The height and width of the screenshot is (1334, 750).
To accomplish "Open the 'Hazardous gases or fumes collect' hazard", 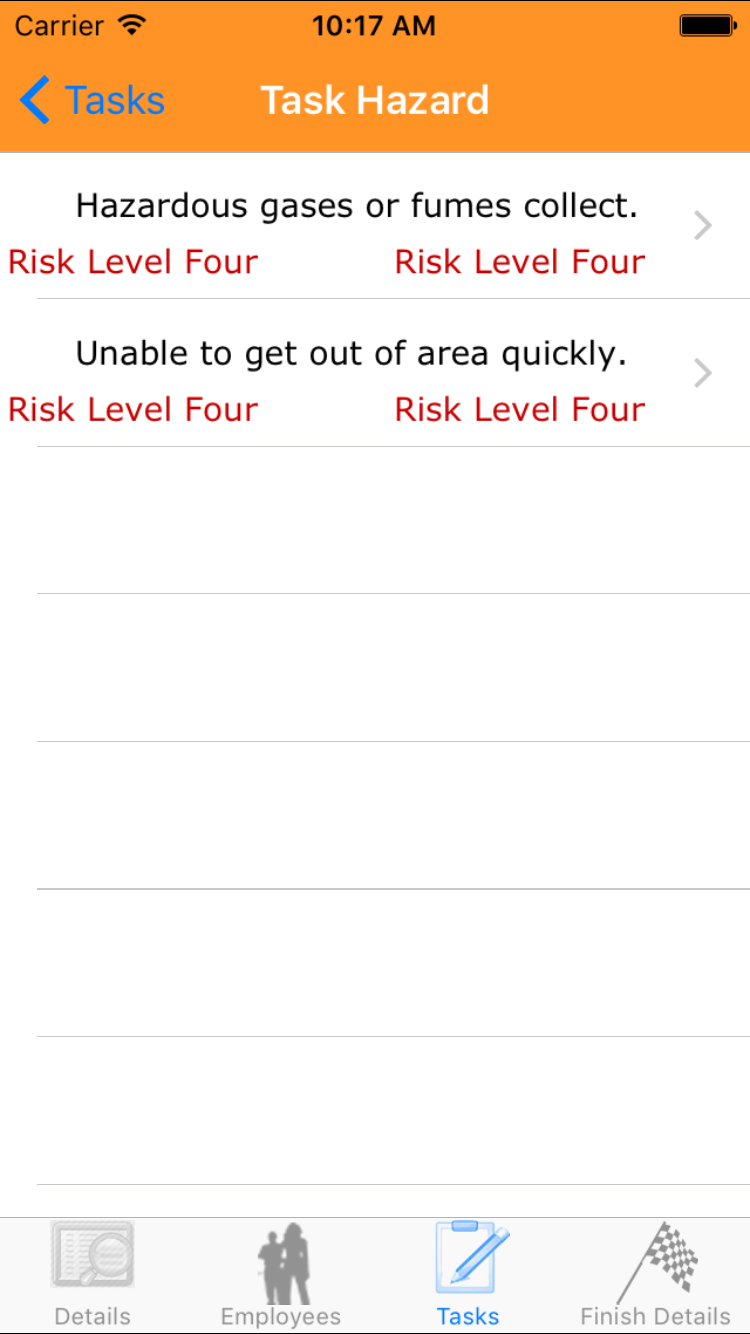I will [375, 226].
